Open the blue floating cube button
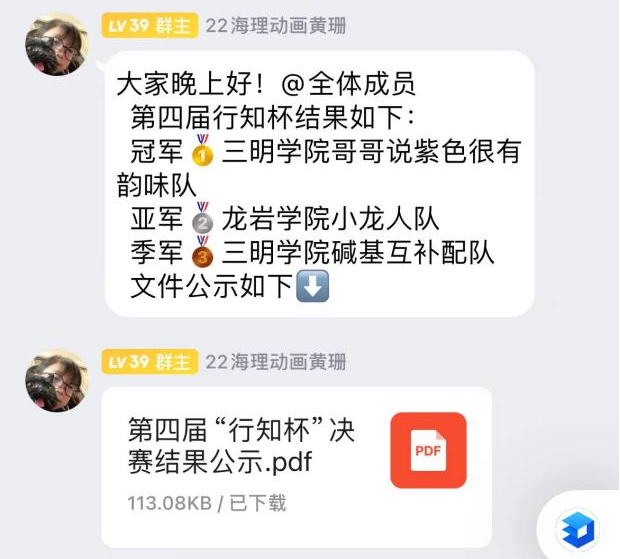620x559 pixels. click(x=579, y=526)
